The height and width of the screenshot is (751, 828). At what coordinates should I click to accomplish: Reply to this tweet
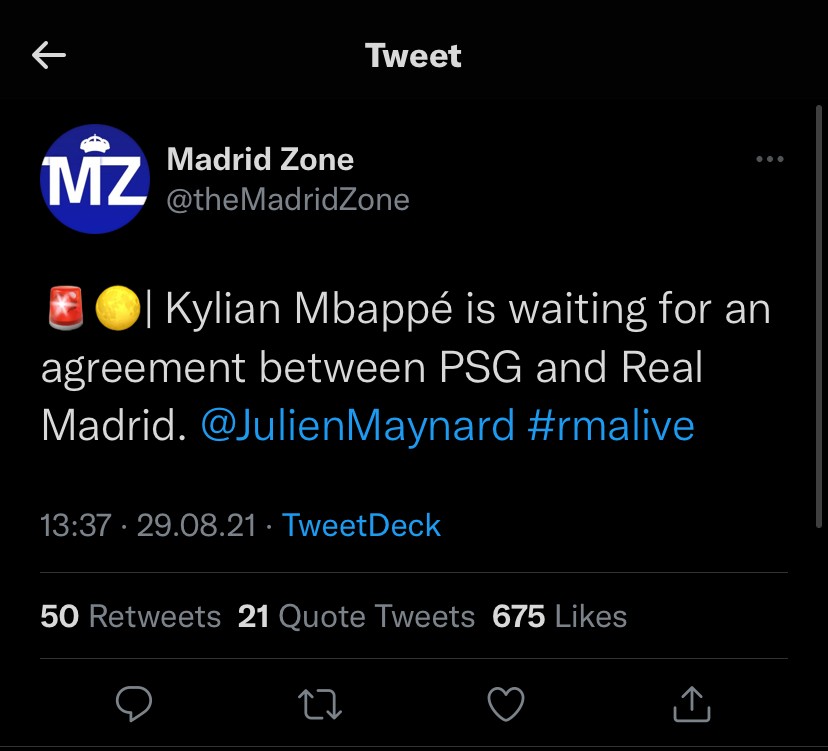[x=134, y=706]
